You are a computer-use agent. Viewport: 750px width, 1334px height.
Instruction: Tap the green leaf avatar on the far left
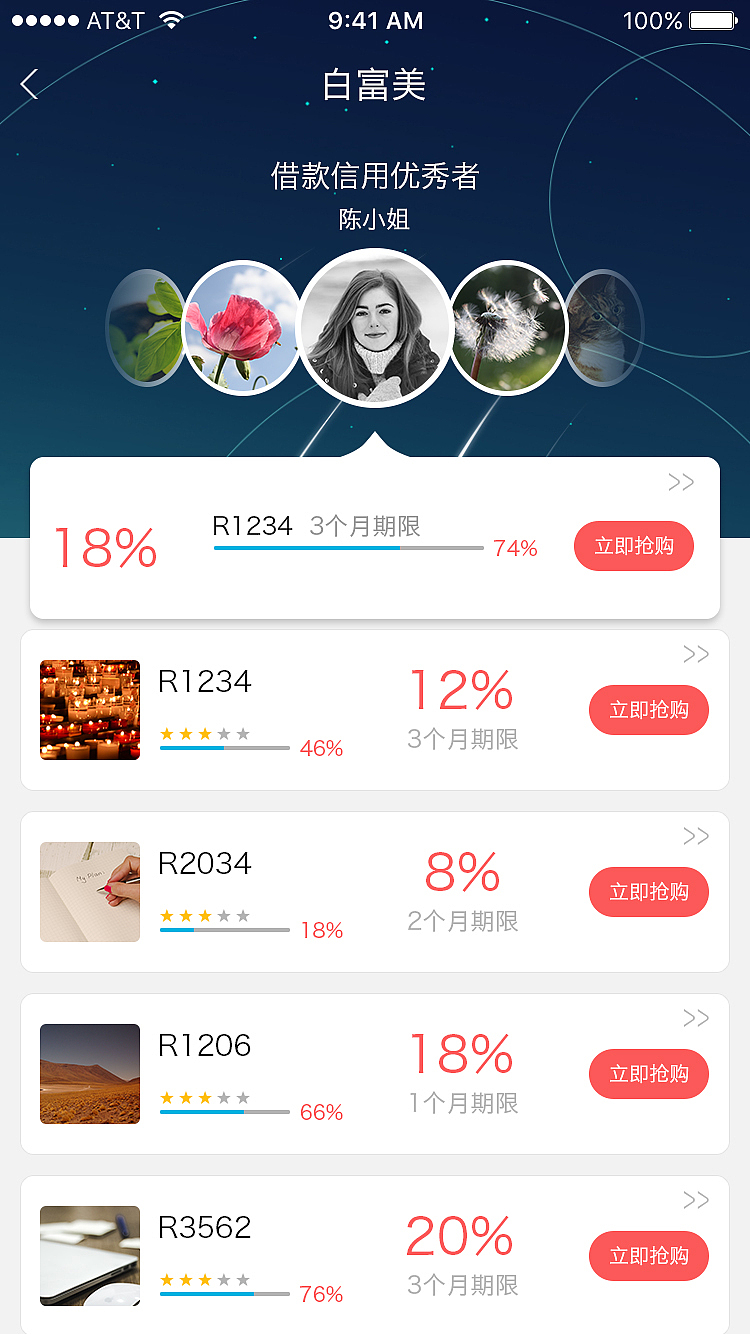[x=147, y=327]
